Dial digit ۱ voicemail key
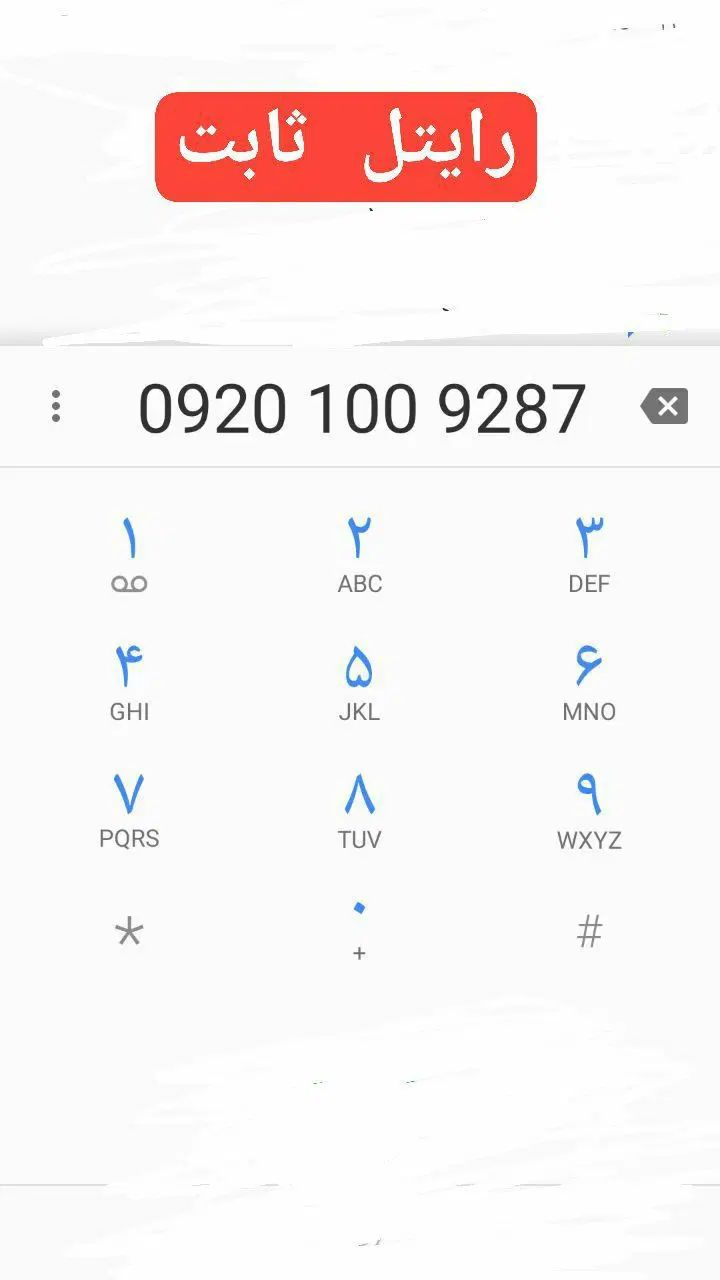 coord(130,556)
